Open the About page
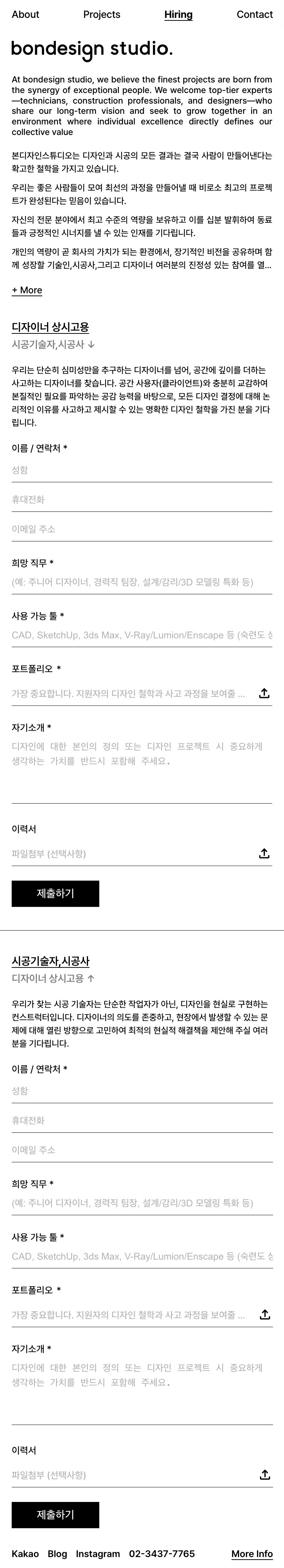 pyautogui.click(x=25, y=15)
